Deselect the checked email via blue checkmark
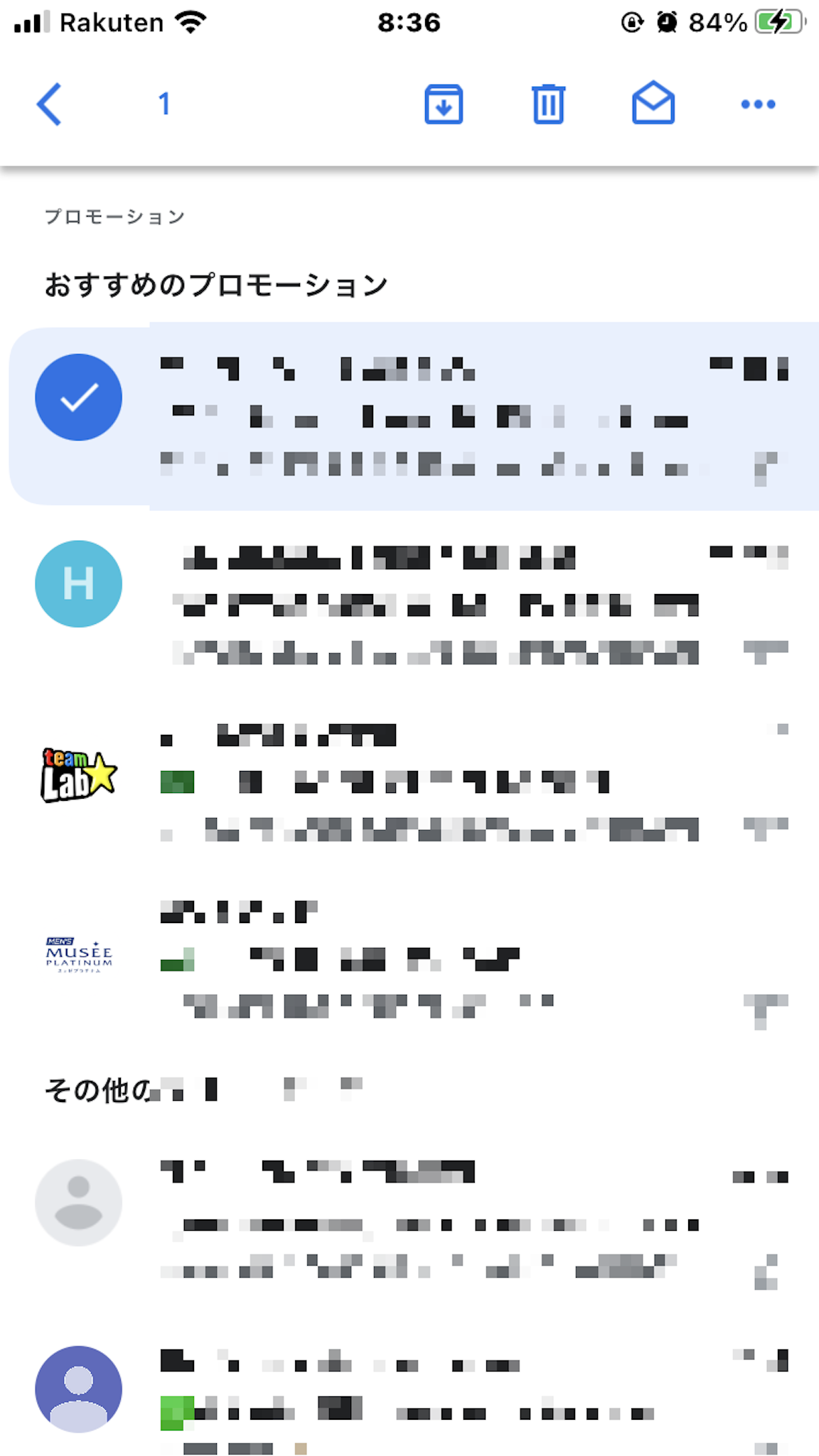The height and width of the screenshot is (1456, 819). click(x=79, y=397)
